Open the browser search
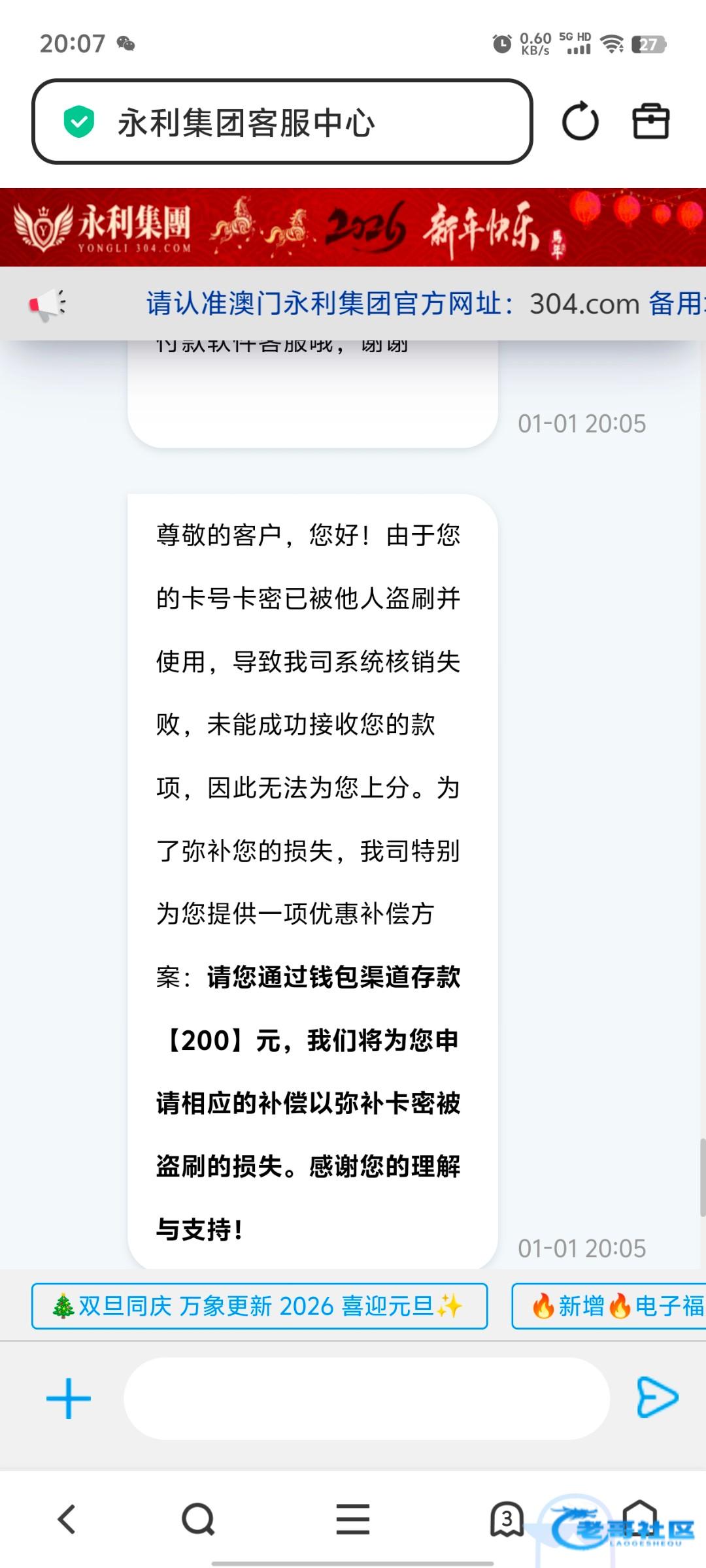This screenshot has height=1568, width=706. coord(198,1519)
